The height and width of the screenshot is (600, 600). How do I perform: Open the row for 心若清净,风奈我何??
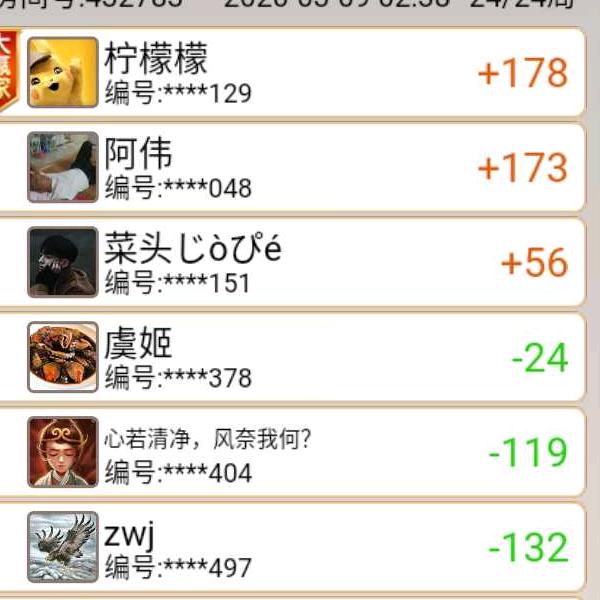pyautogui.click(x=300, y=452)
